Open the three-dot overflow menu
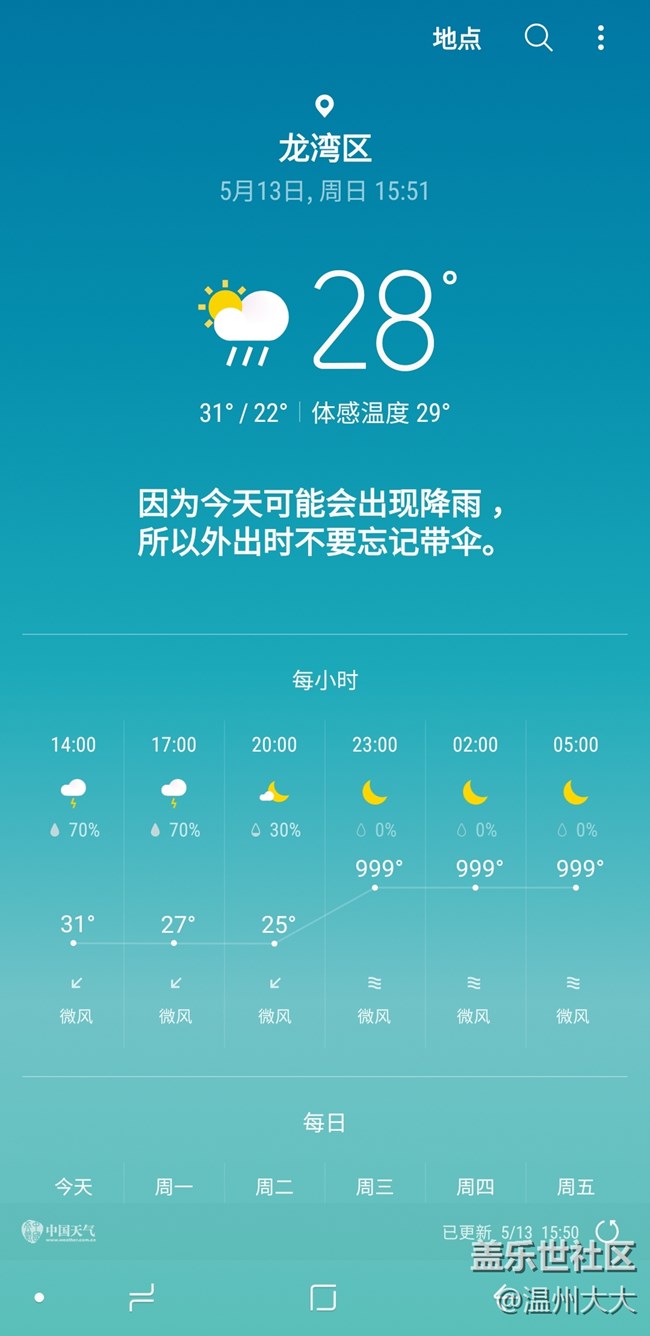Screen dimensions: 650x1336 600,39
